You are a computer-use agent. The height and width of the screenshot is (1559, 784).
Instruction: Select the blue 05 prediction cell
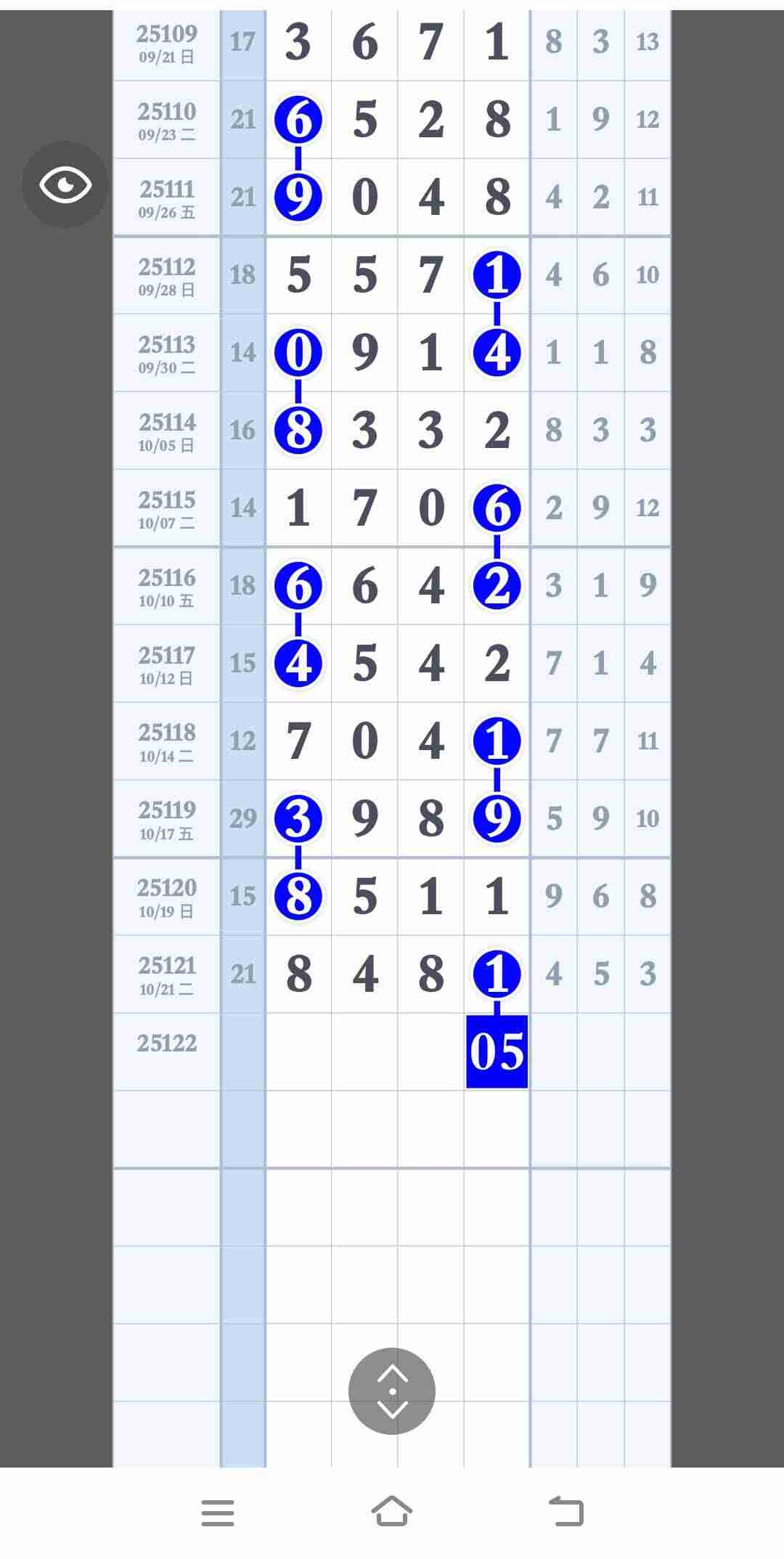[497, 1051]
